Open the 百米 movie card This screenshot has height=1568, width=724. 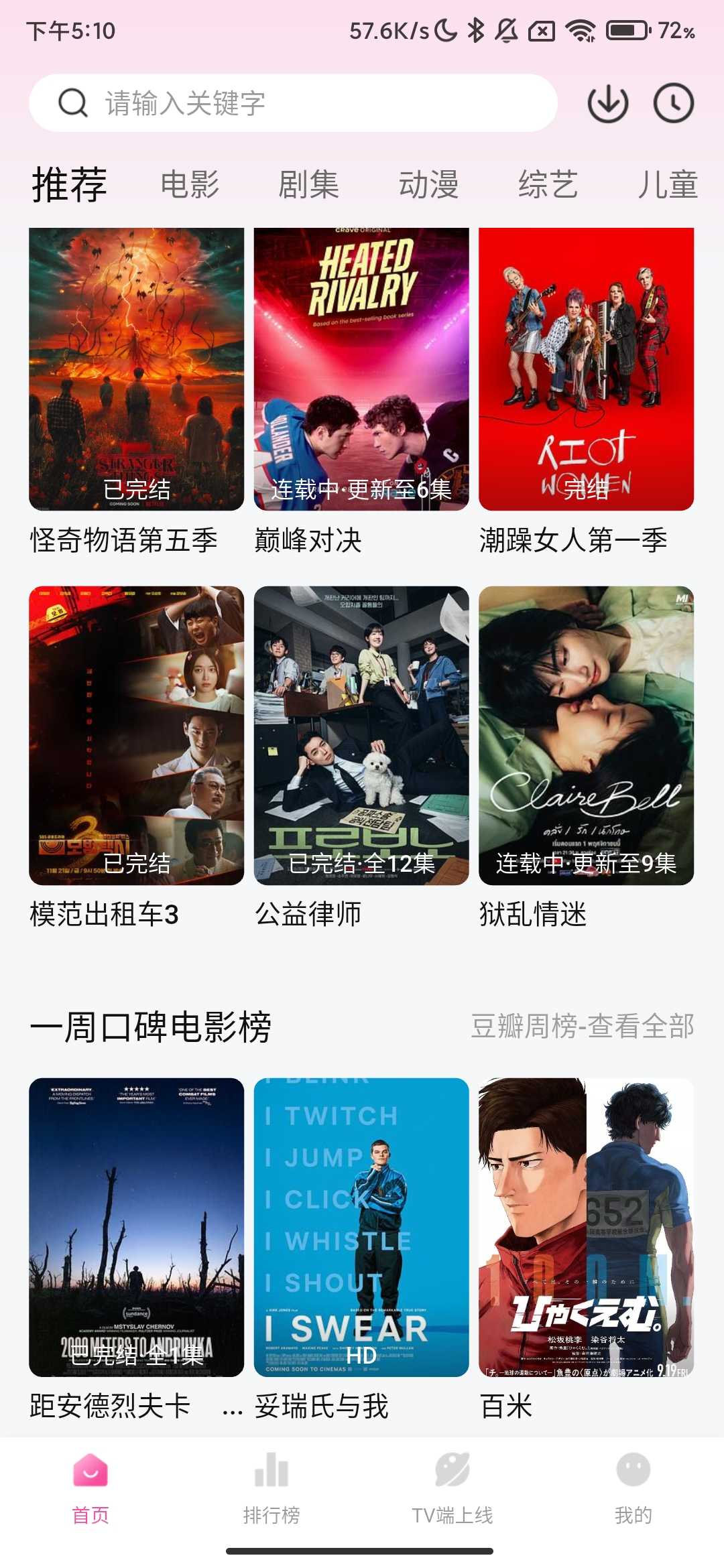(586, 1227)
